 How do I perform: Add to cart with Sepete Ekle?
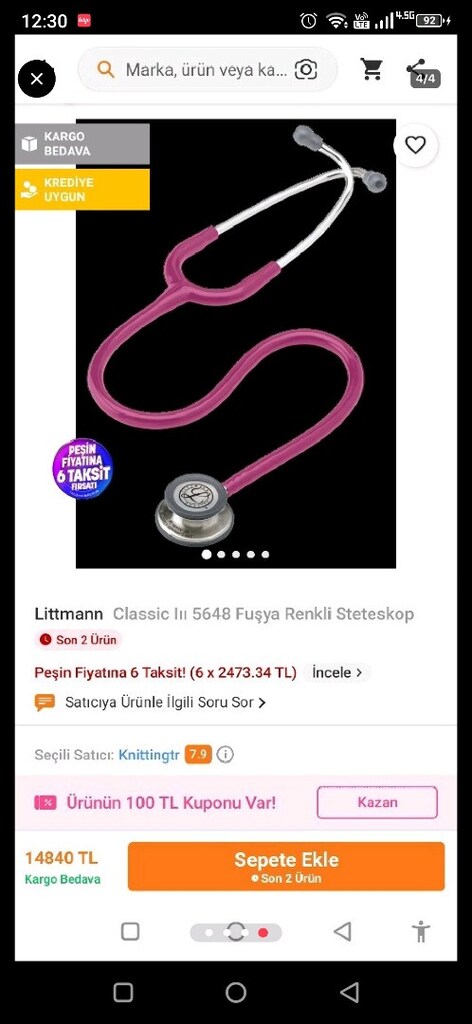pyautogui.click(x=286, y=867)
